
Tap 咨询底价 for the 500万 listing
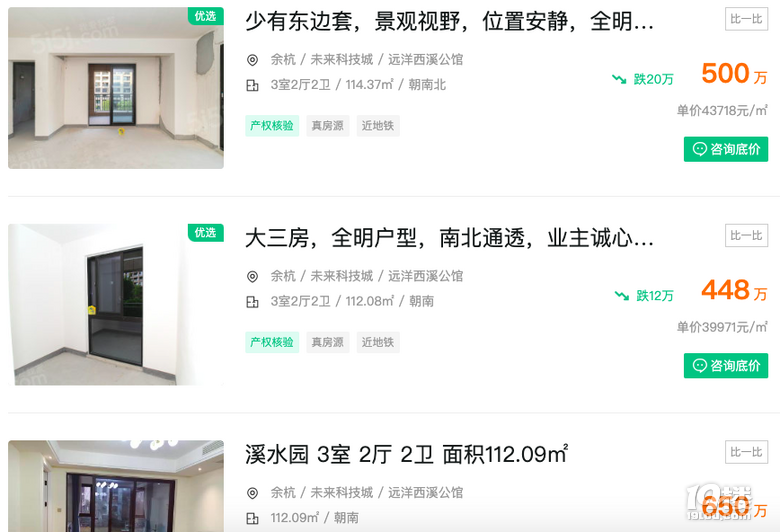coord(726,149)
